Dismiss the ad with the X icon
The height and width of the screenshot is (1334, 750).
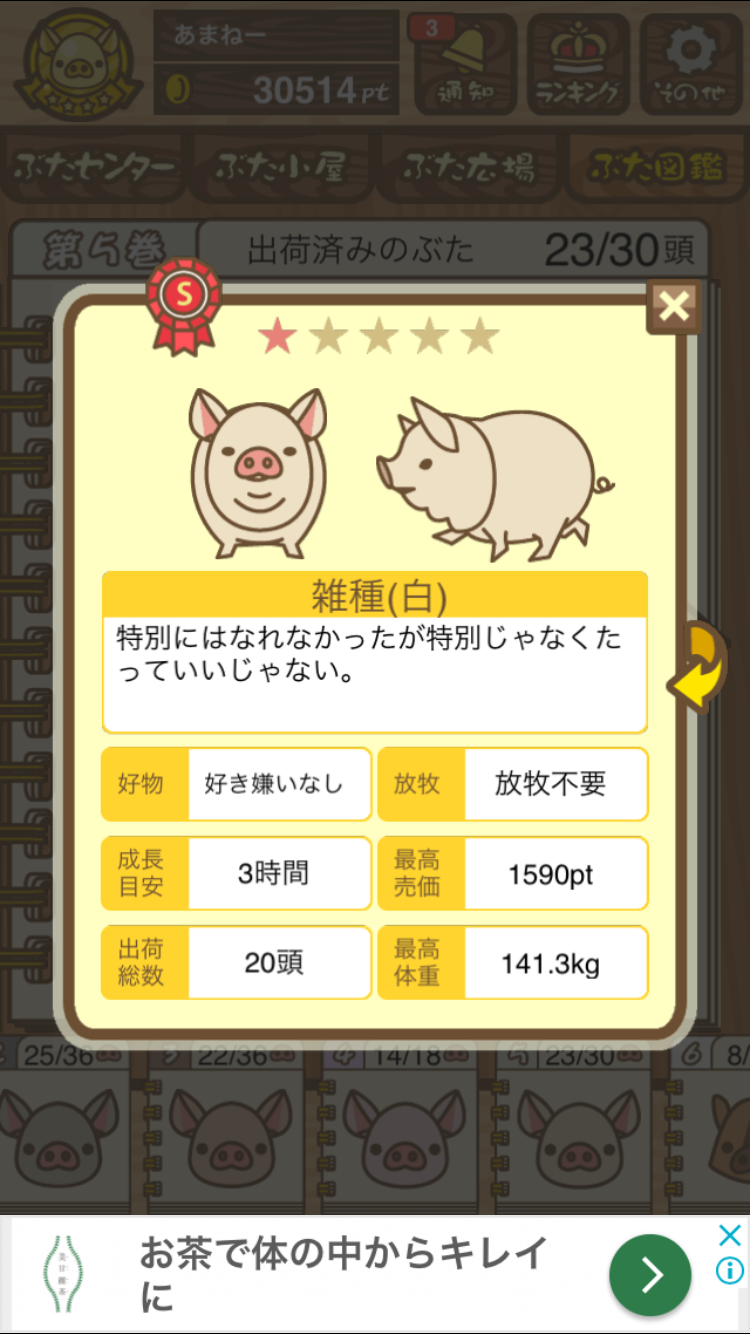tap(731, 1236)
